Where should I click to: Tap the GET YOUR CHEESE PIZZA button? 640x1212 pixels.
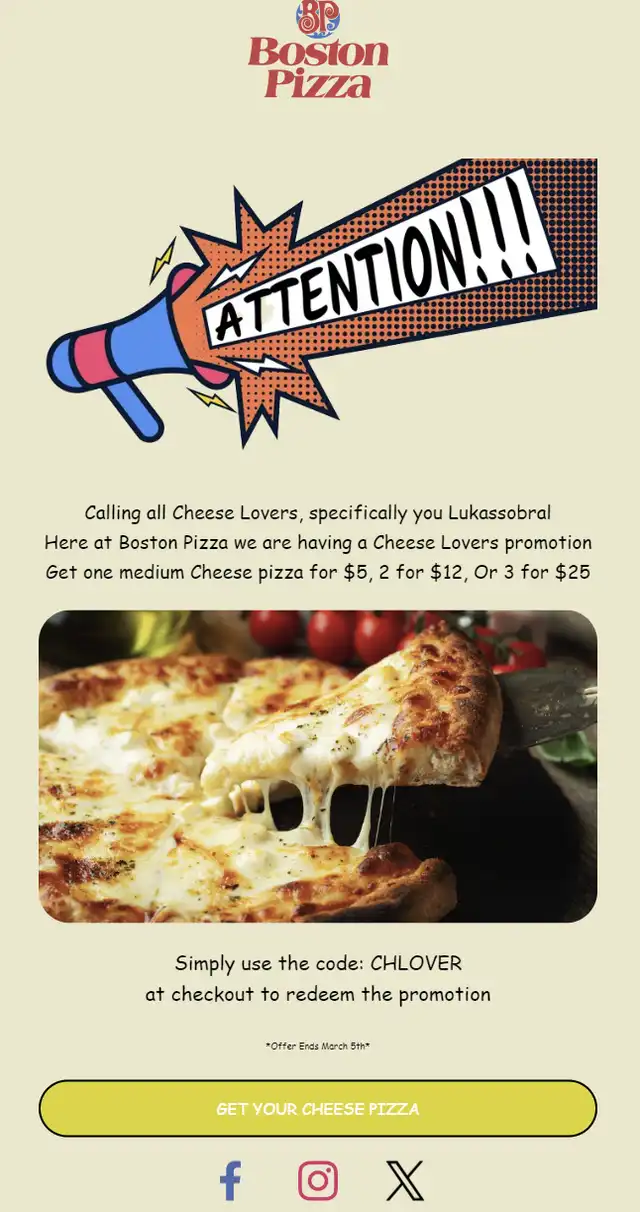pos(318,1108)
